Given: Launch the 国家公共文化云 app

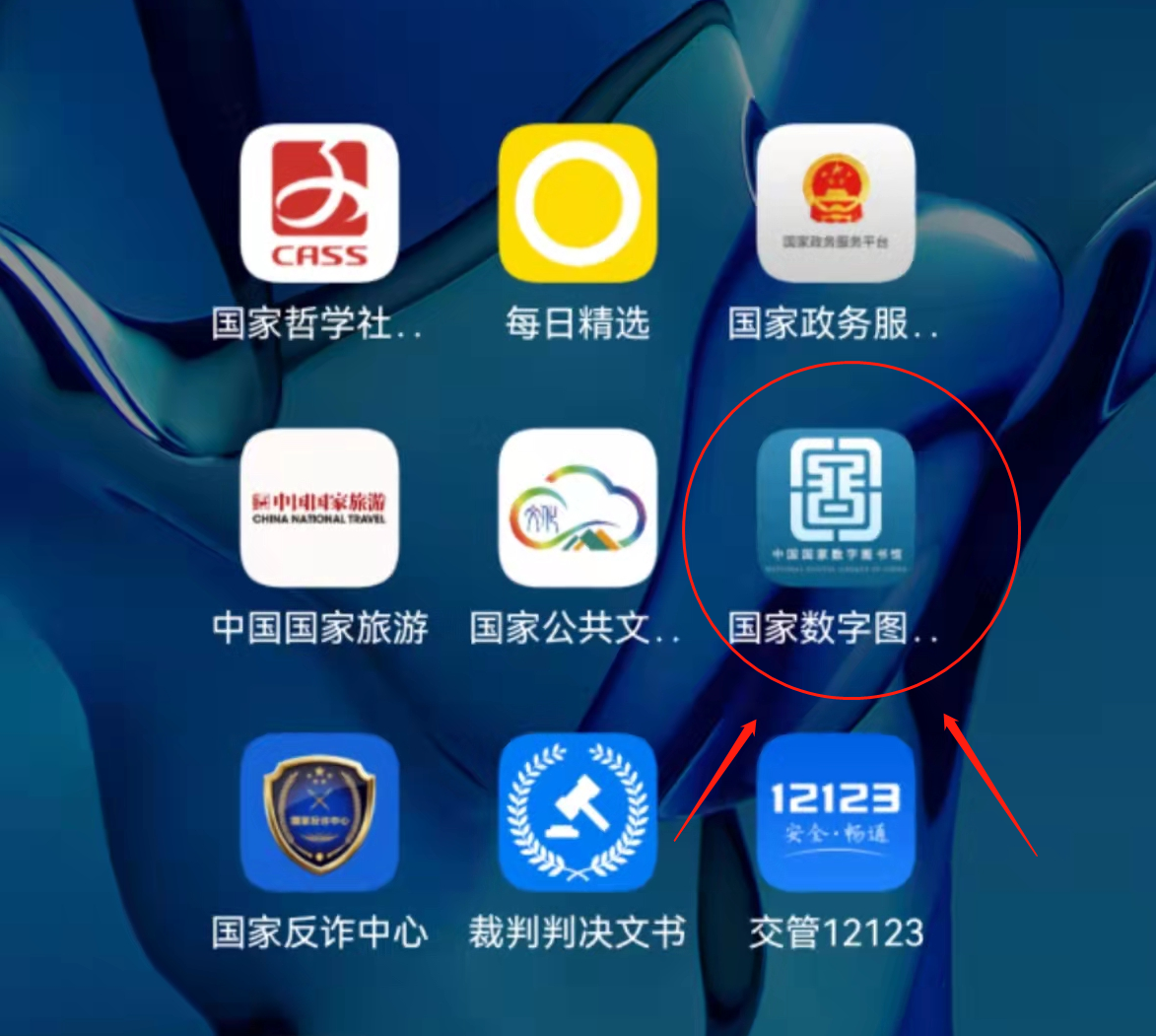Looking at the screenshot, I should [578, 508].
